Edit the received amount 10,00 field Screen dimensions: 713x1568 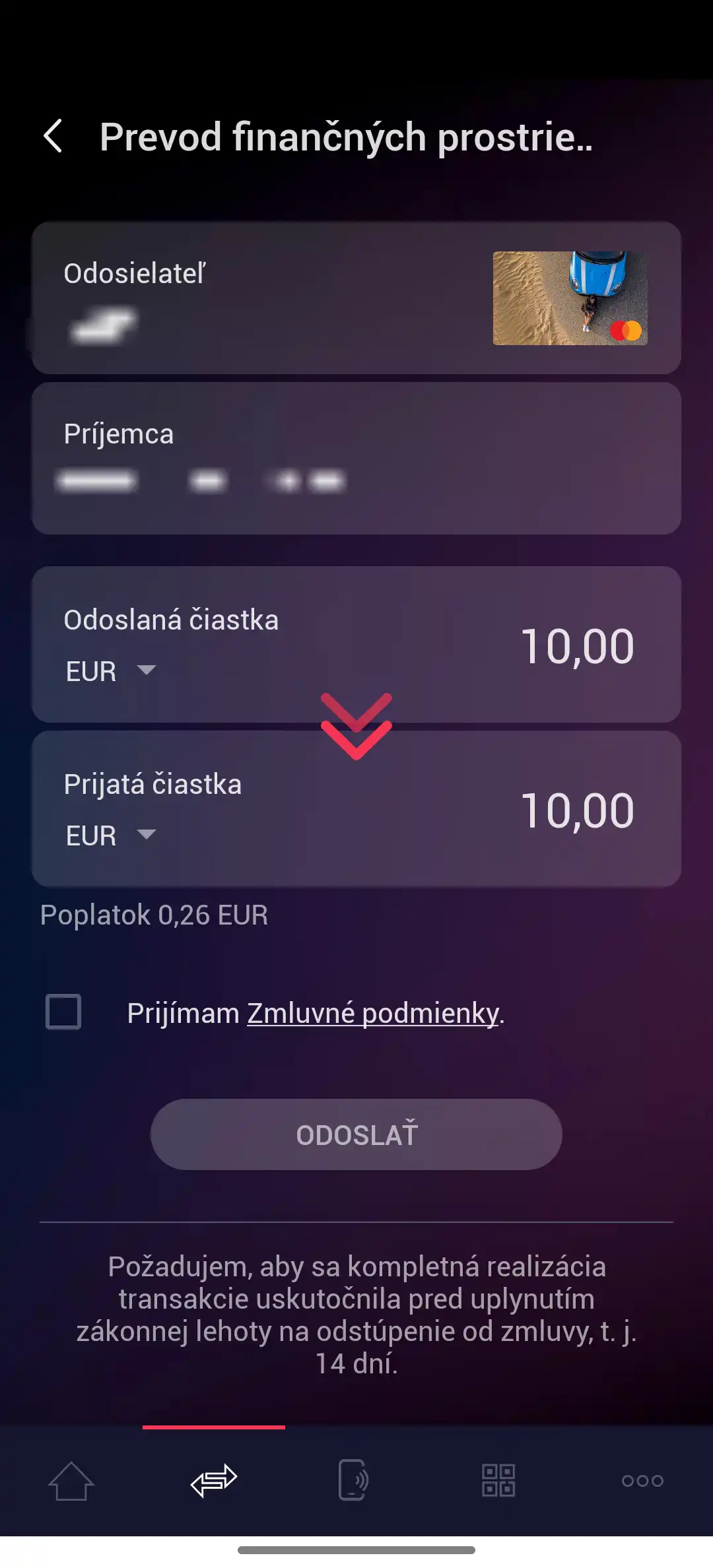click(x=578, y=810)
